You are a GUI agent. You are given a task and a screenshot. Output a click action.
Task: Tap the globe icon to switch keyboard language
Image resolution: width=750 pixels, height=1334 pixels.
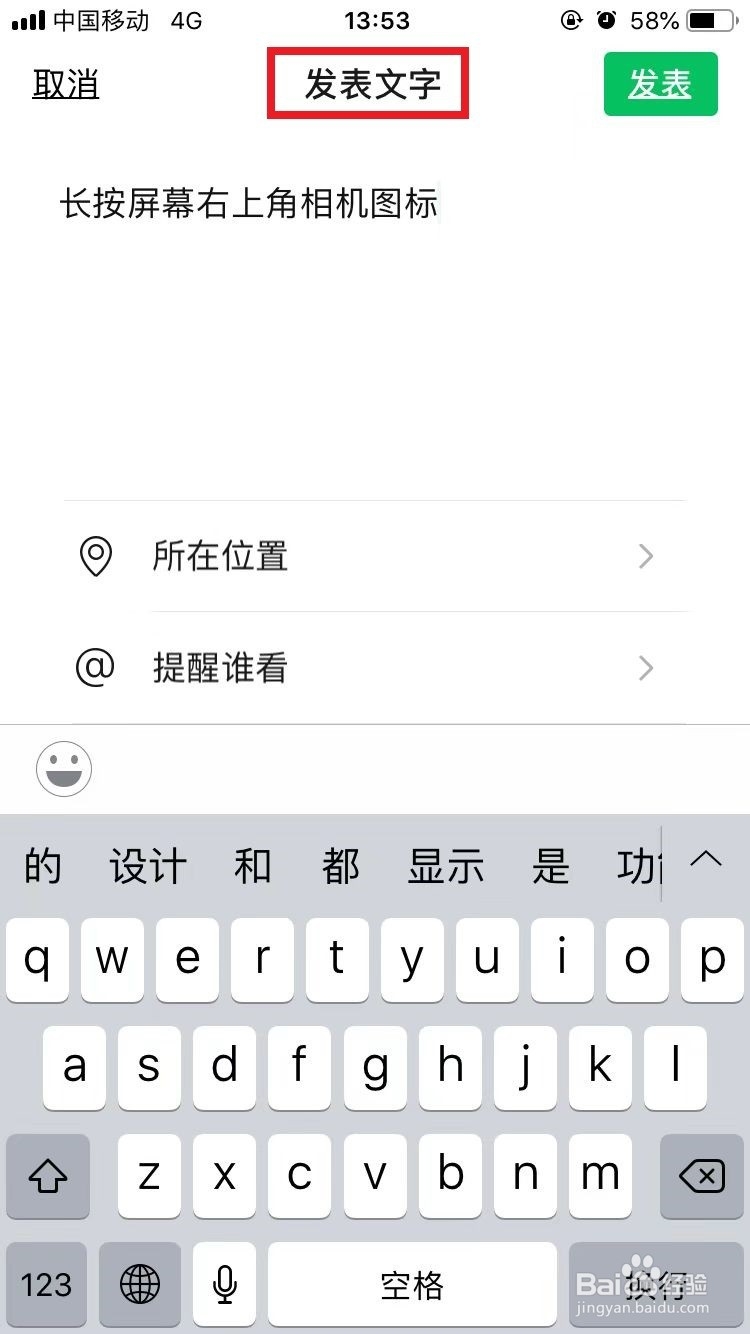pos(140,1285)
